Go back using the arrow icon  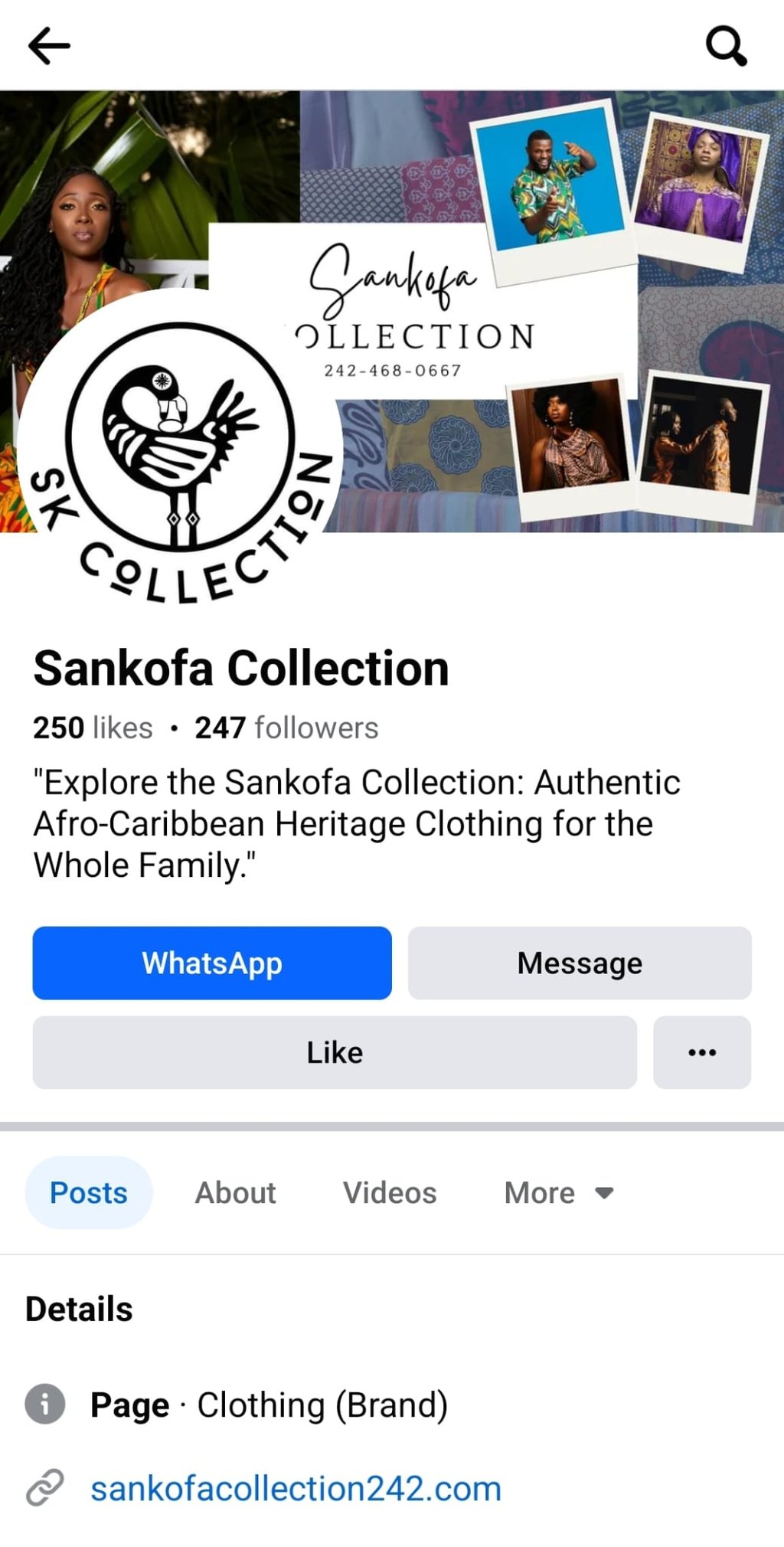tap(49, 46)
